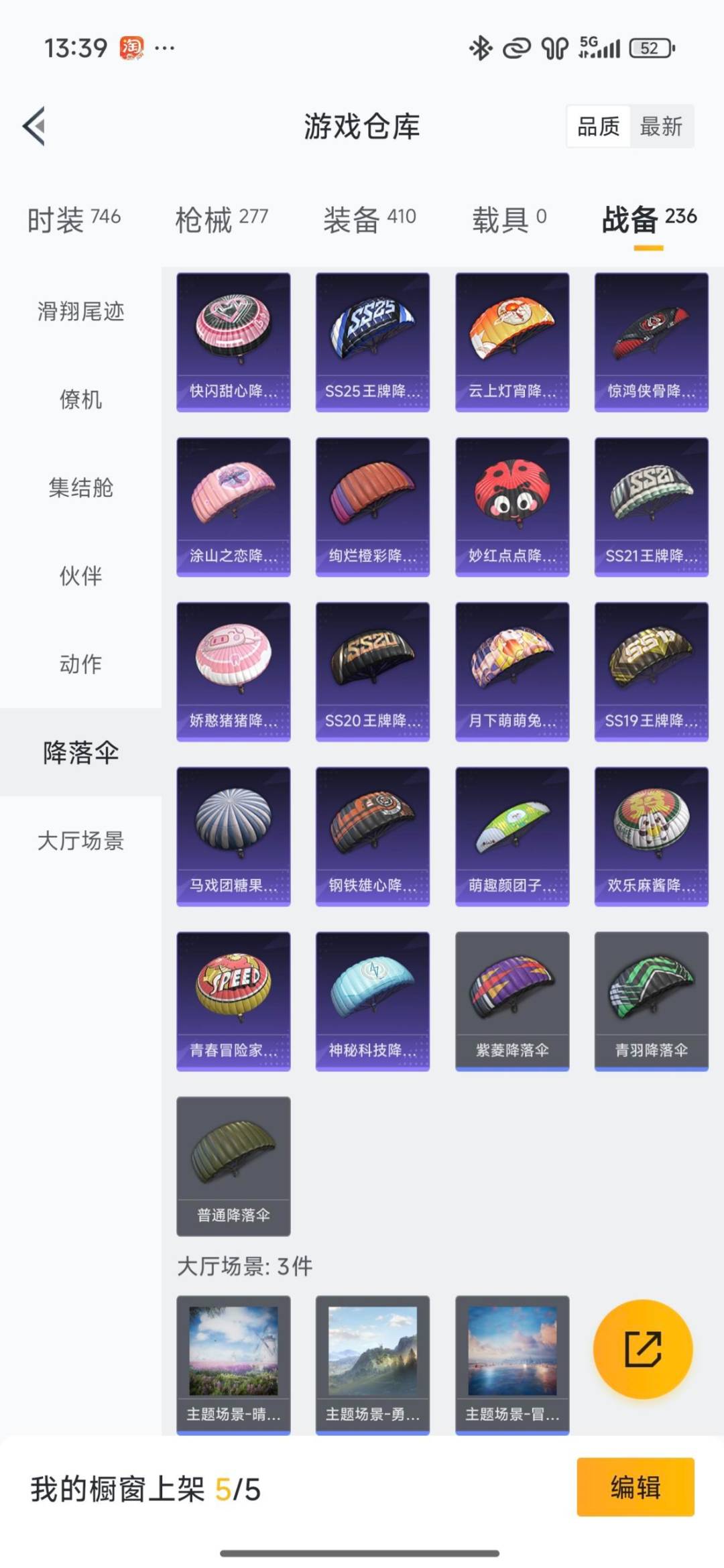The image size is (724, 1568).
Task: Switch to the 枪械 tab
Action: pos(221,219)
